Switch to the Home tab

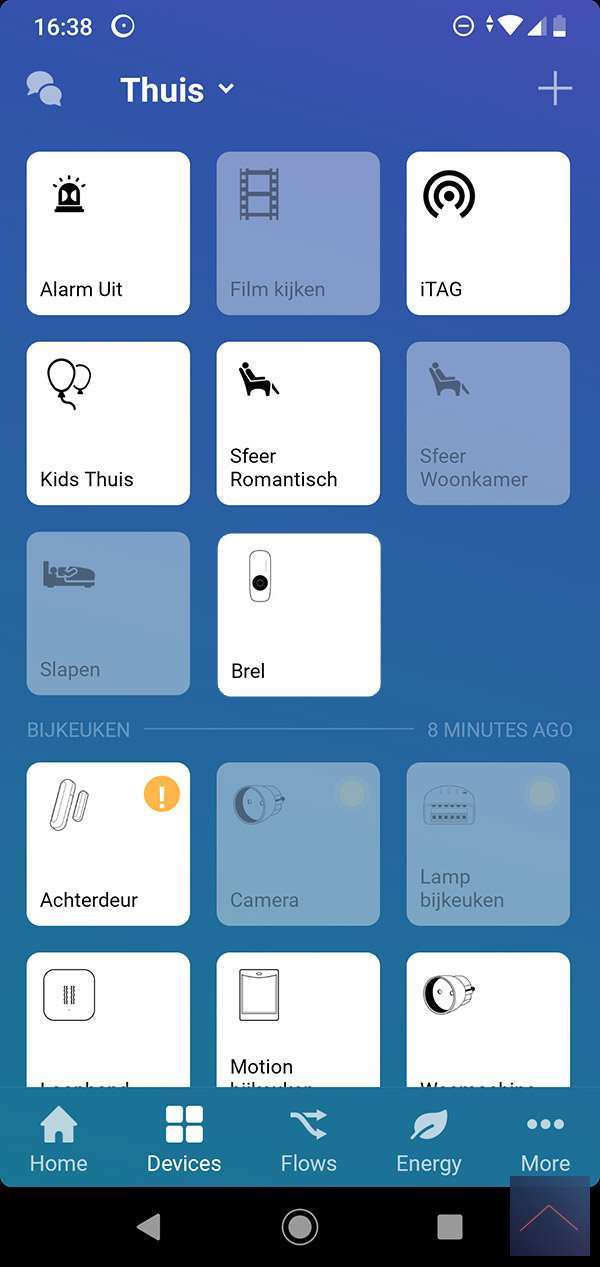pos(59,1140)
